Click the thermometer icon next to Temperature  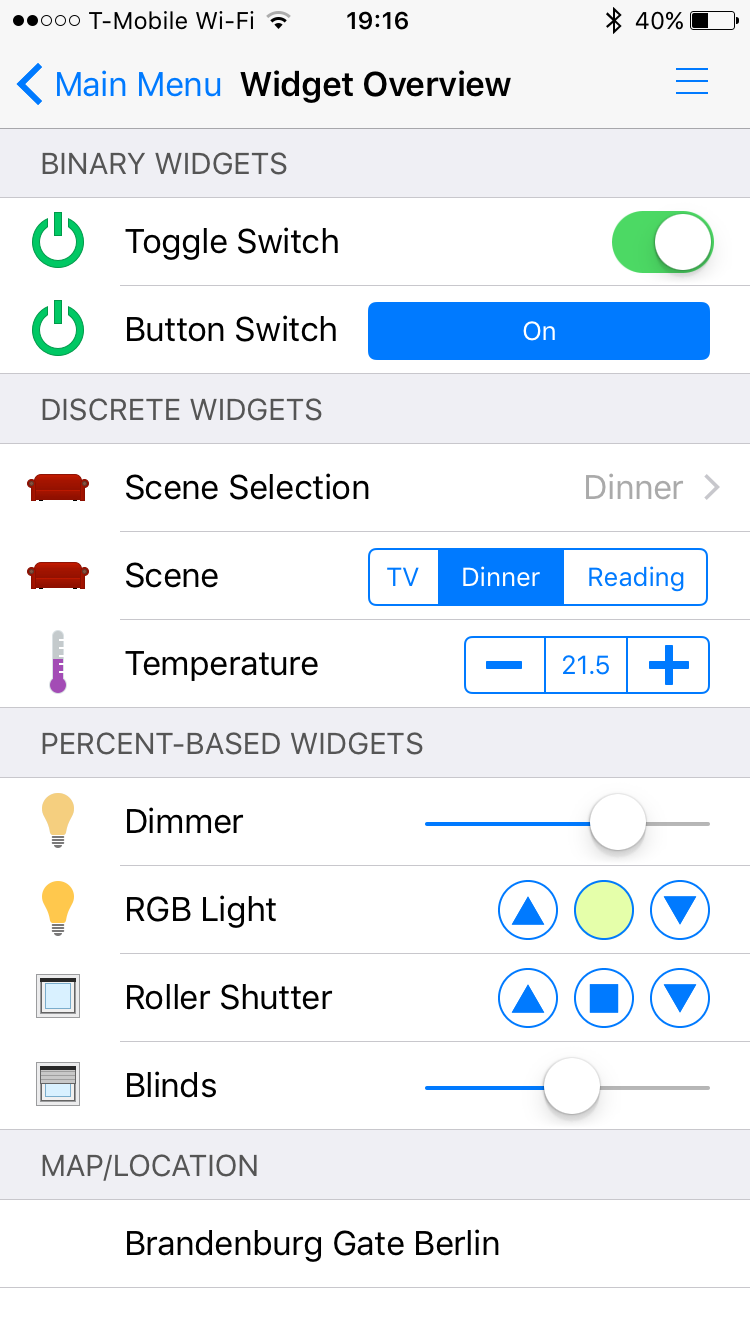tap(57, 664)
